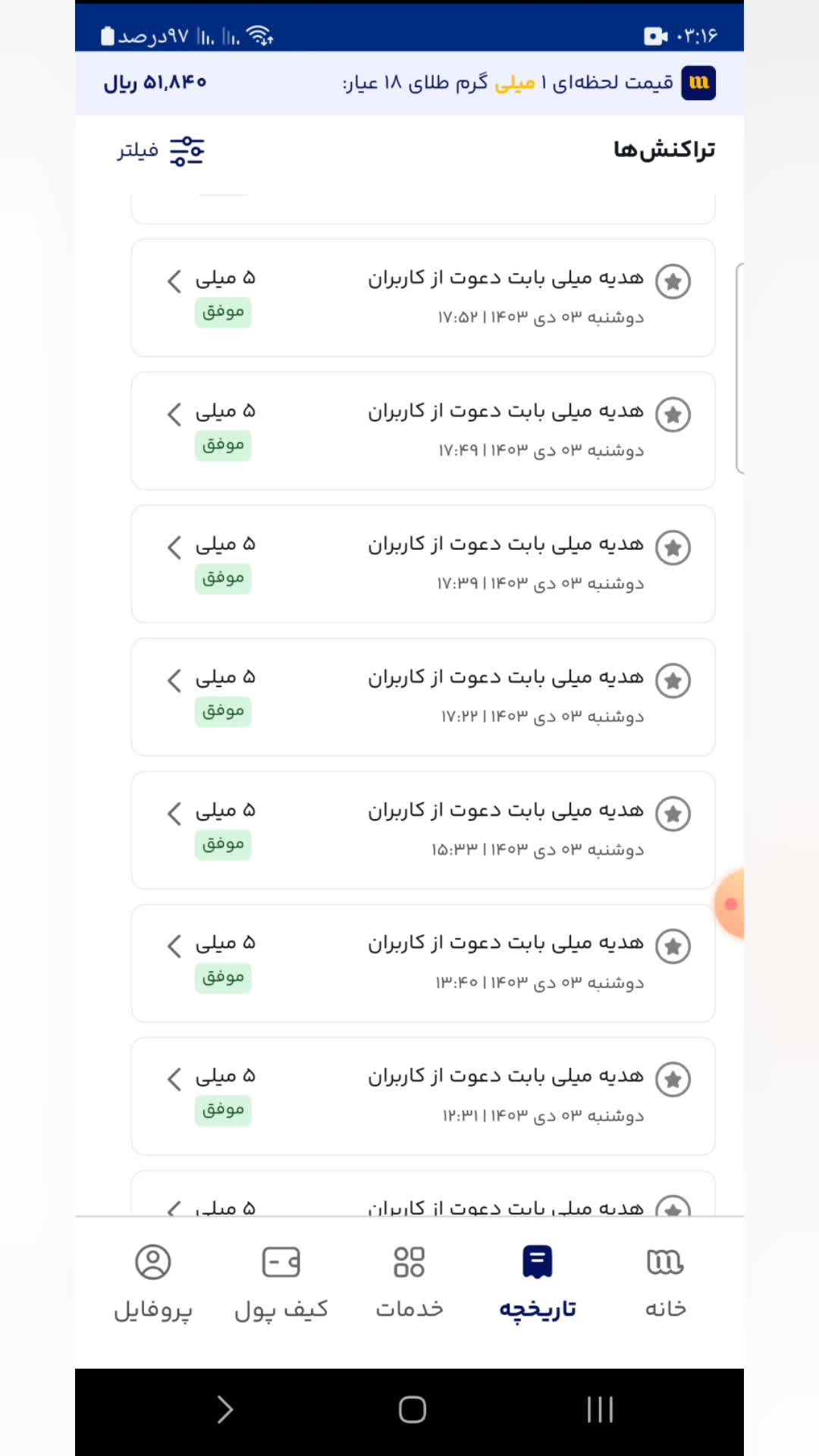The width and height of the screenshot is (819, 1456).
Task: View details of the 17:22 transaction
Action: [422, 697]
